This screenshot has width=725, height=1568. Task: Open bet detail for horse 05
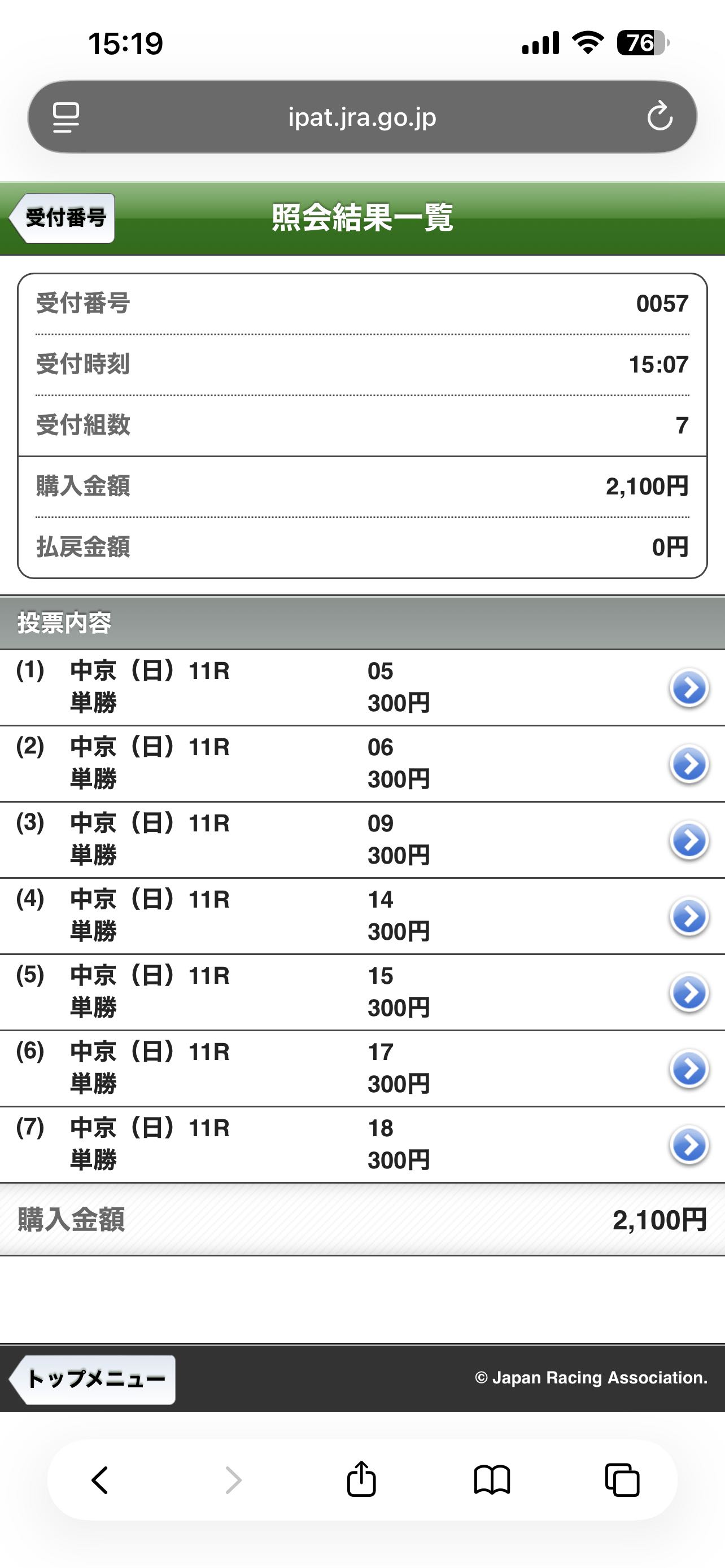click(x=688, y=688)
